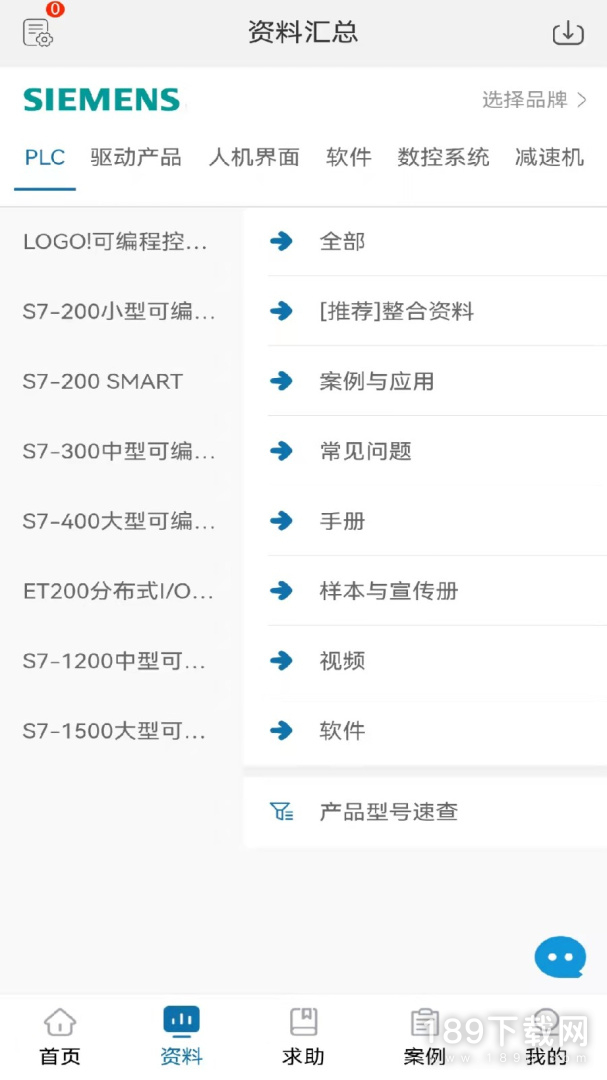Choose the S7-300中型可编 product series

tap(121, 451)
